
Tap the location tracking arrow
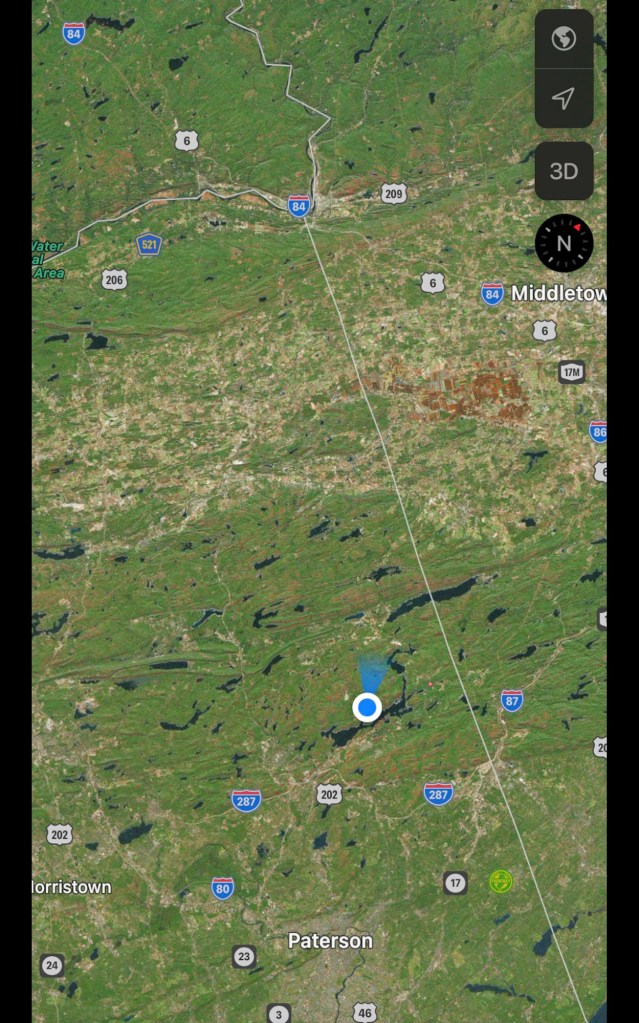(x=564, y=98)
